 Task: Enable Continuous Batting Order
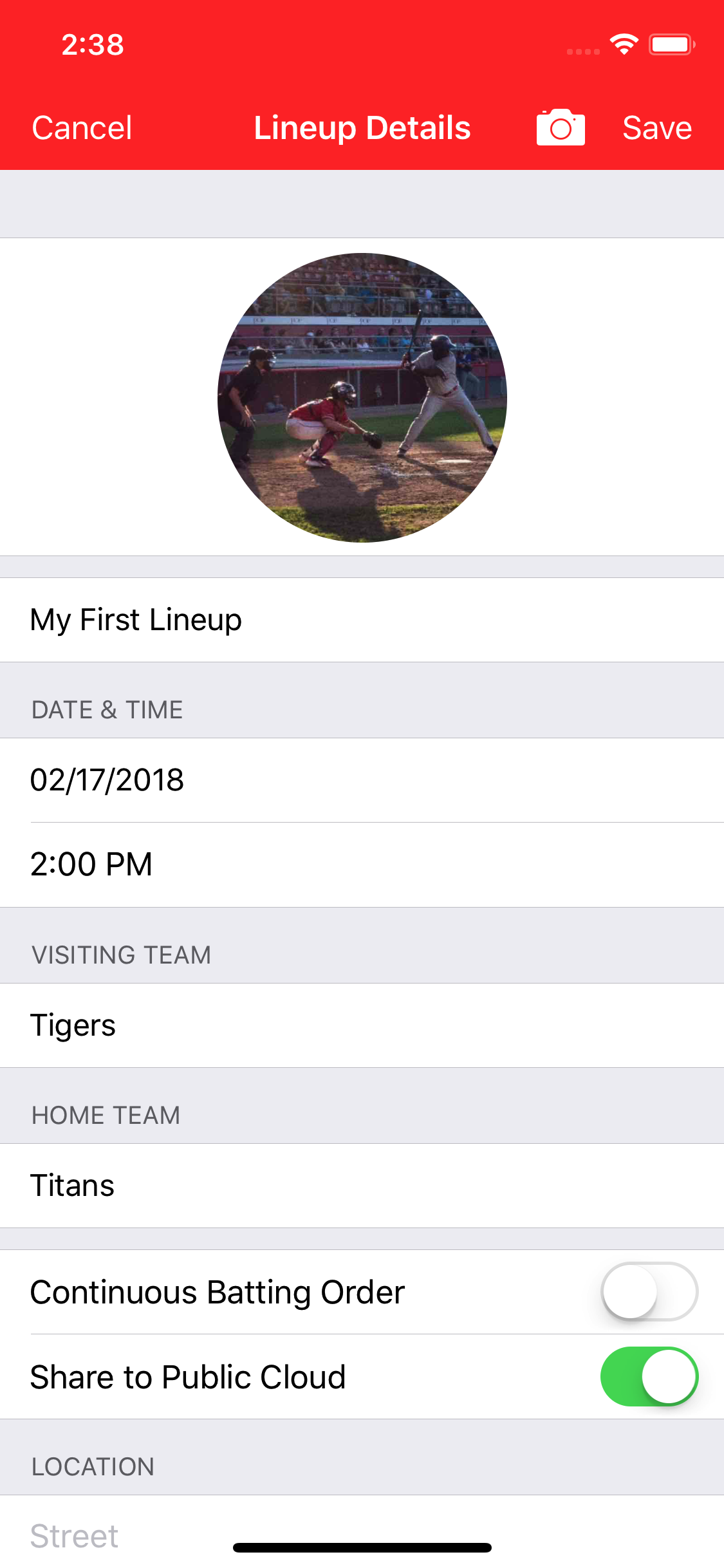[x=649, y=1292]
